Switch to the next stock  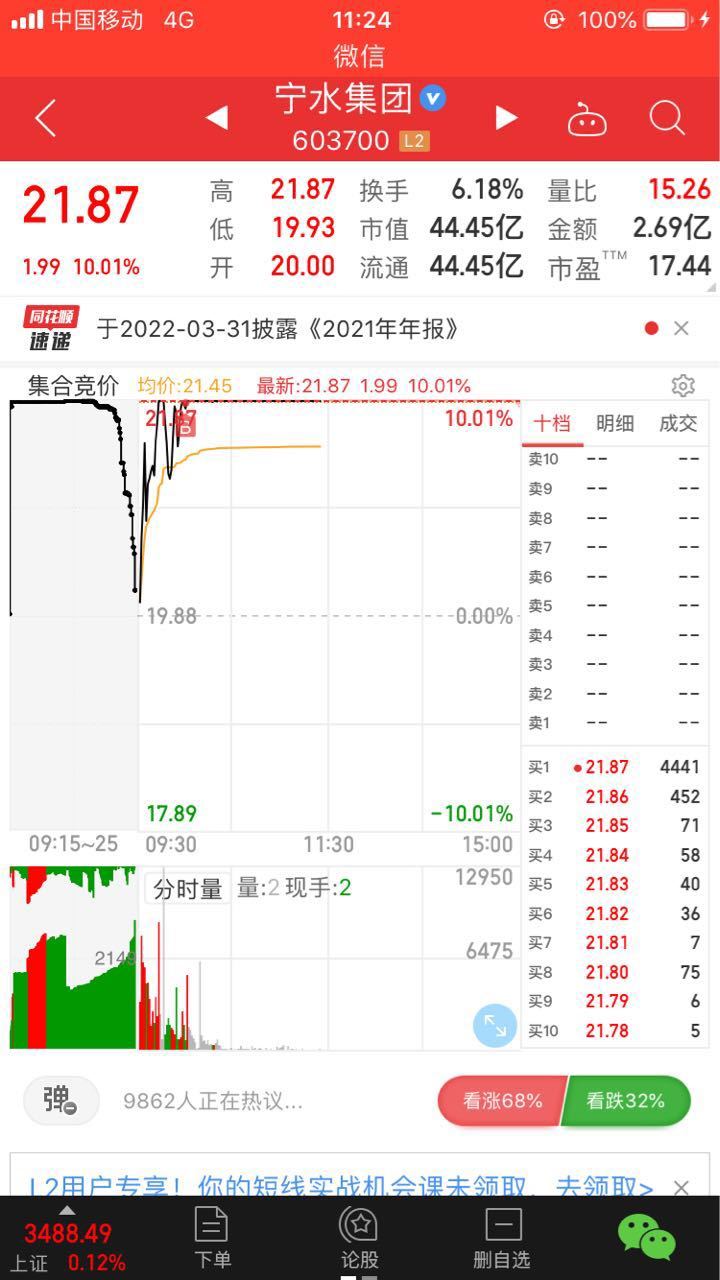tap(507, 119)
